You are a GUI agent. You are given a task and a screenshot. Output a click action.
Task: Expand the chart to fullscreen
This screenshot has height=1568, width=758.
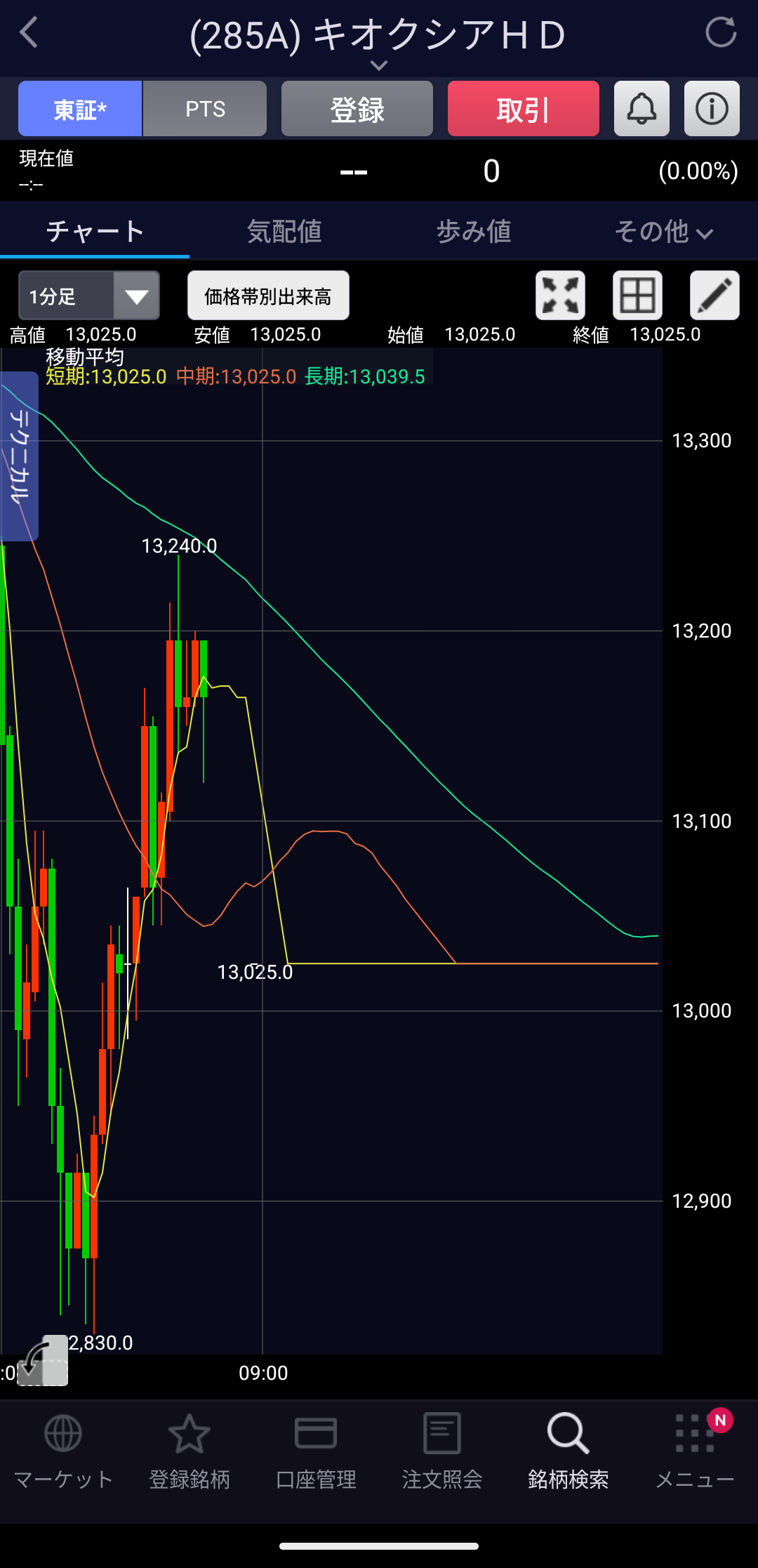pyautogui.click(x=560, y=296)
